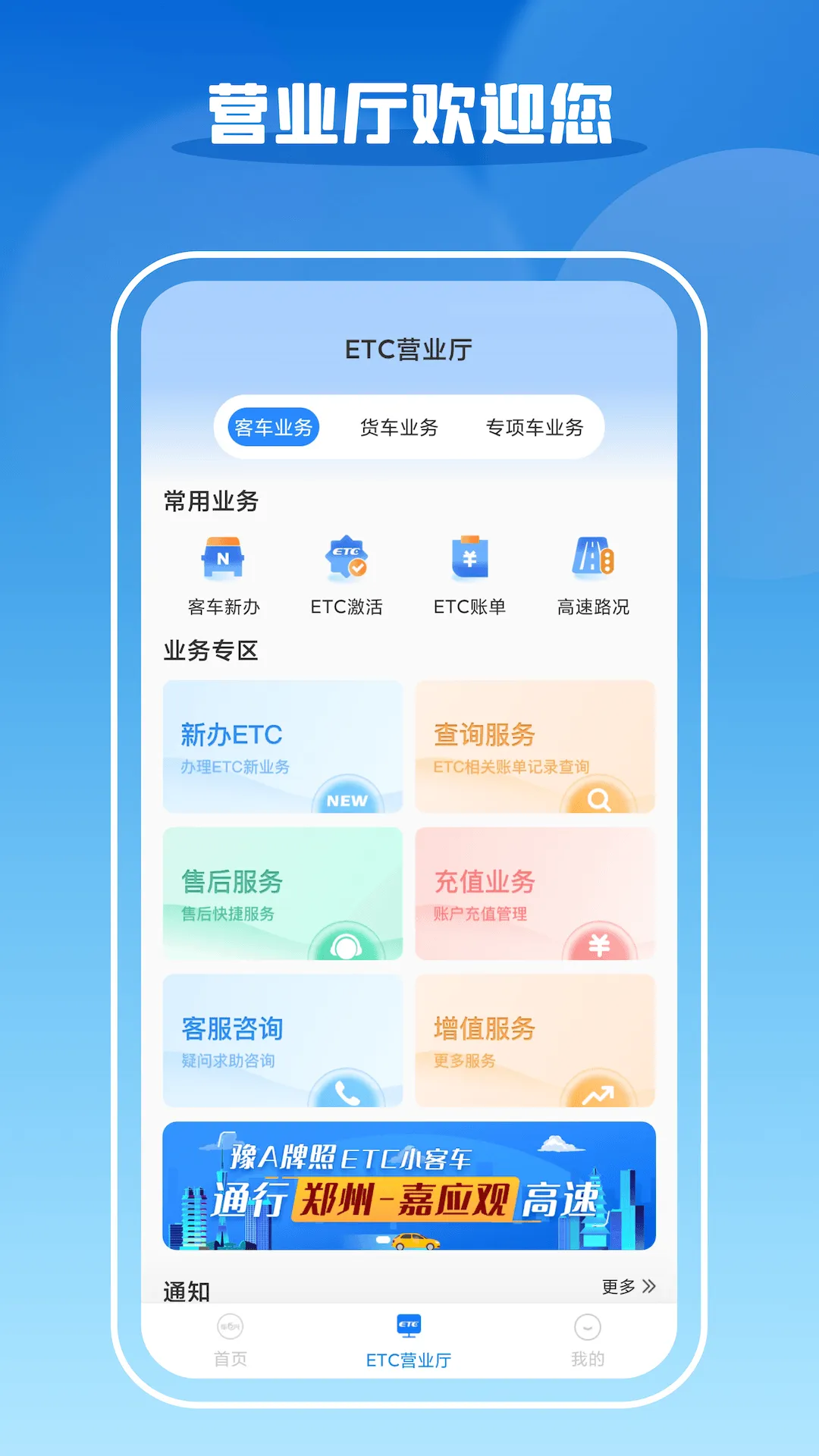This screenshot has width=819, height=1456.
Task: Select the ETC营业厅 icon in bottom navigation
Action: click(408, 1324)
